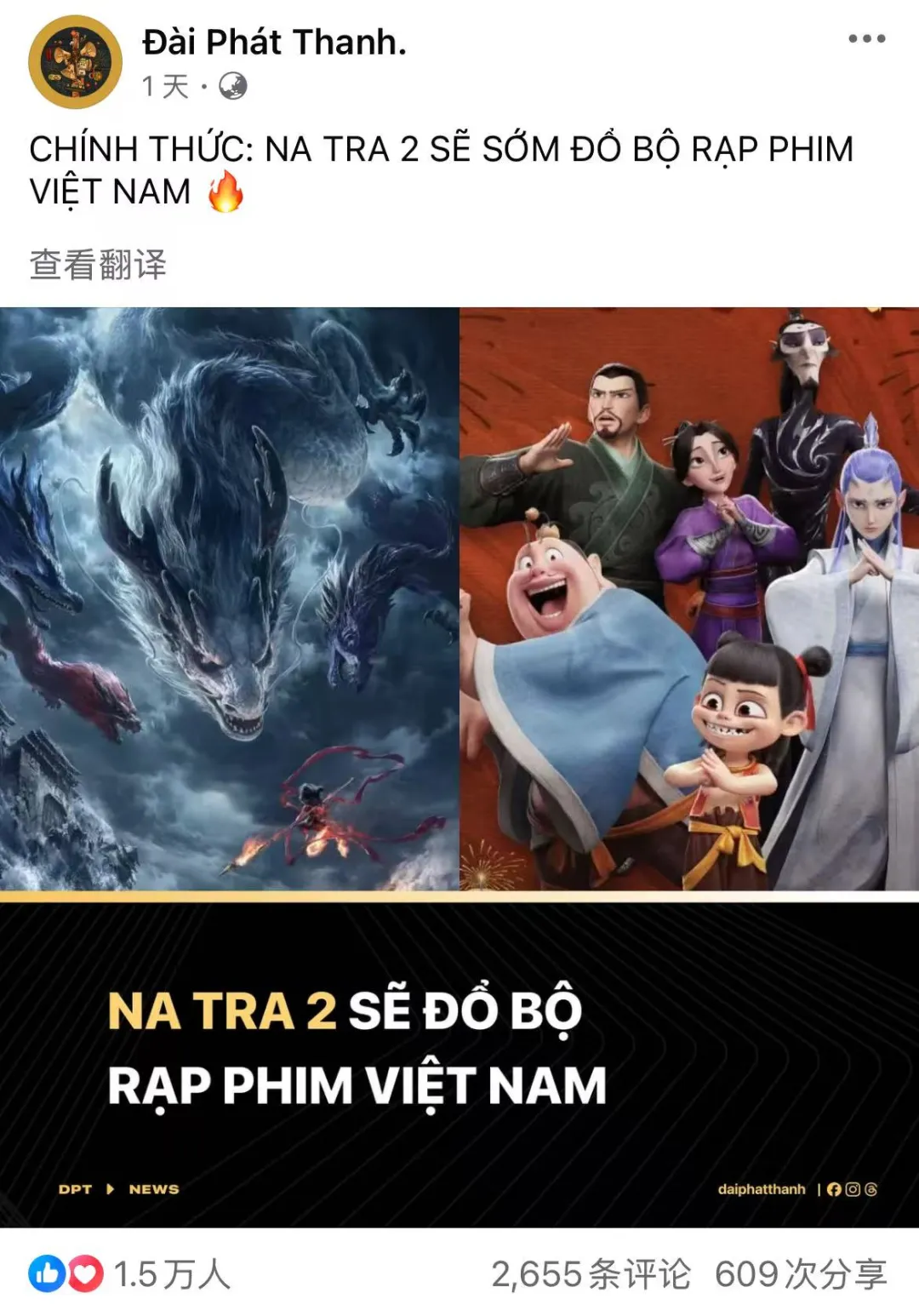This screenshot has height=1316, width=919.
Task: View the 609次分享 shares list
Action: [x=800, y=1274]
